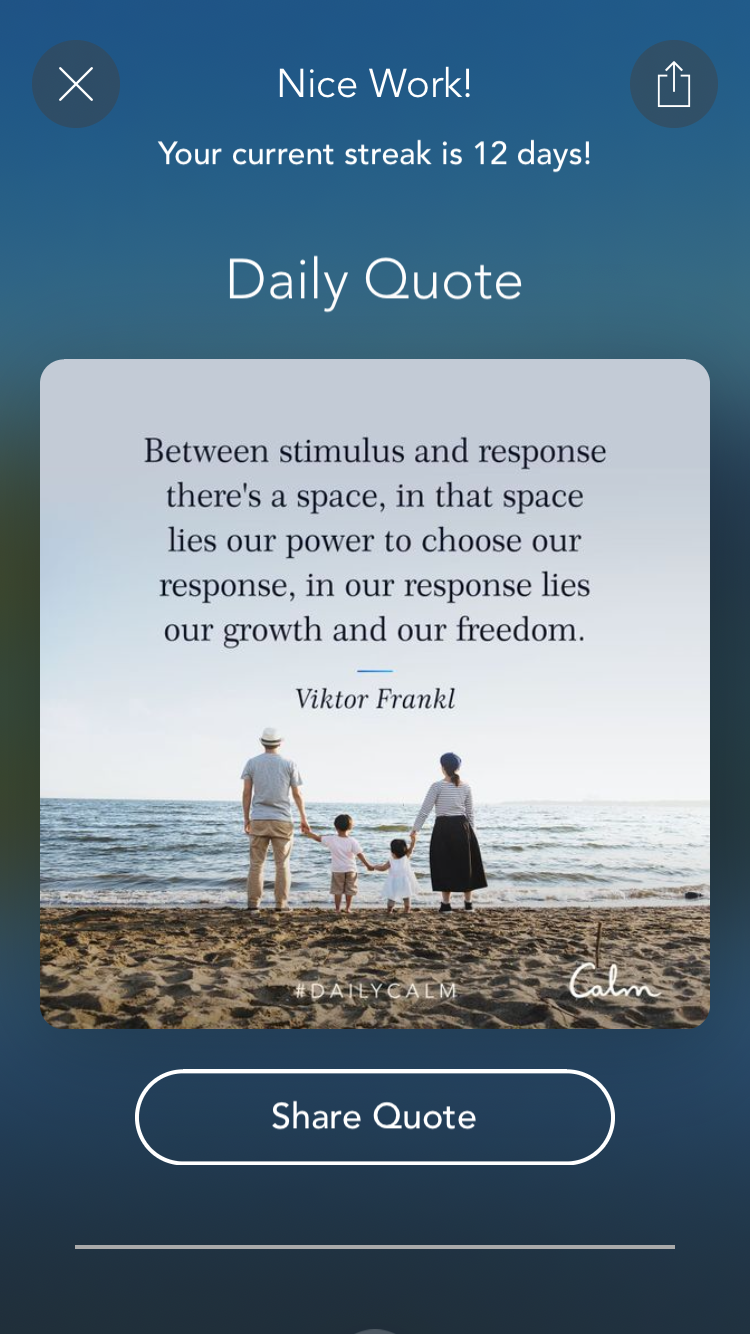Open the Viktor Frankl daily quote card

tap(374, 693)
